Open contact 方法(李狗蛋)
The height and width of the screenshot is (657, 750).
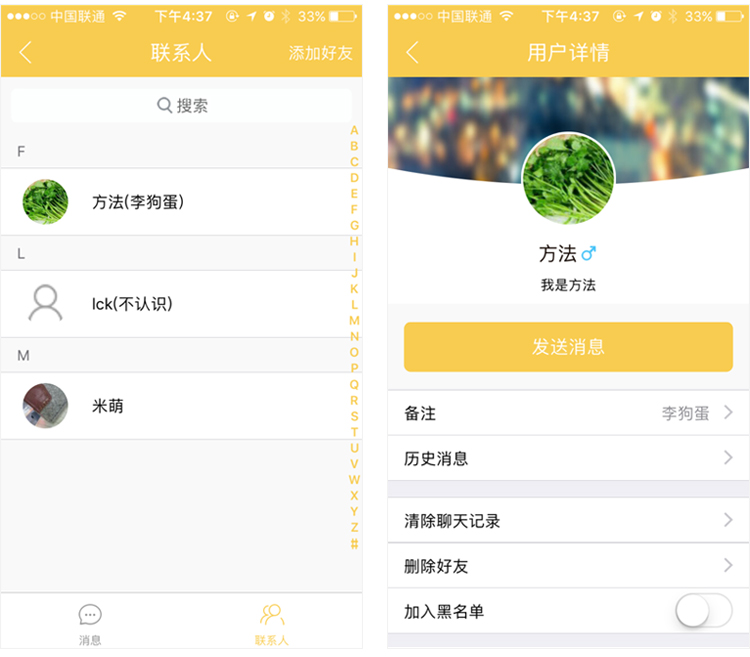click(x=181, y=202)
